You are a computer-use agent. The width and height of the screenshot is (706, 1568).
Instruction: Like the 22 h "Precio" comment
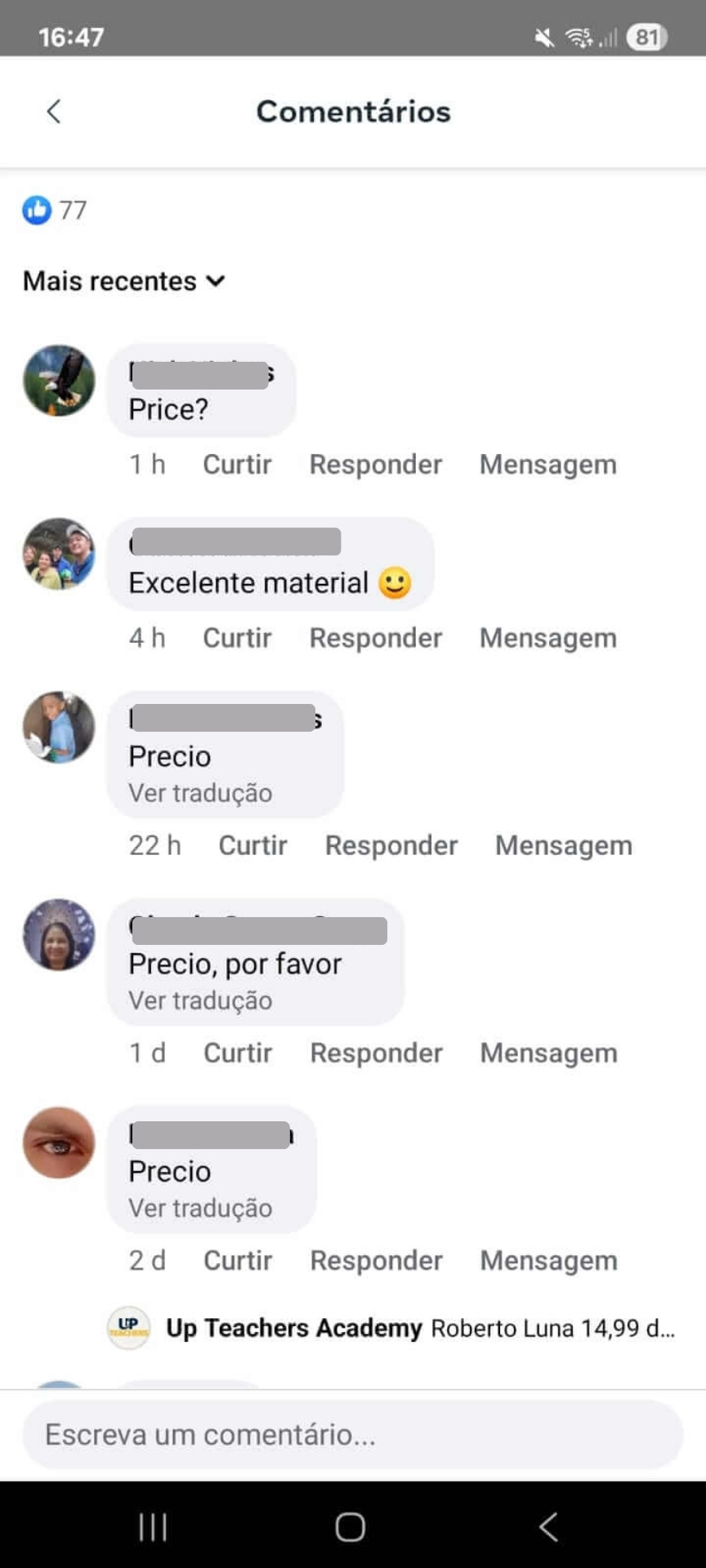pos(252,845)
